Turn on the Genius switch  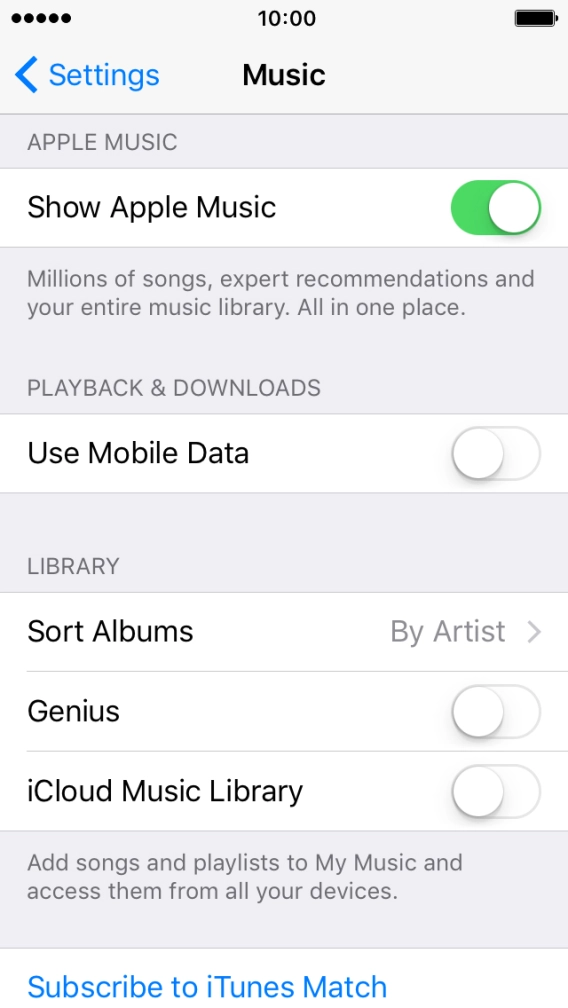(496, 712)
